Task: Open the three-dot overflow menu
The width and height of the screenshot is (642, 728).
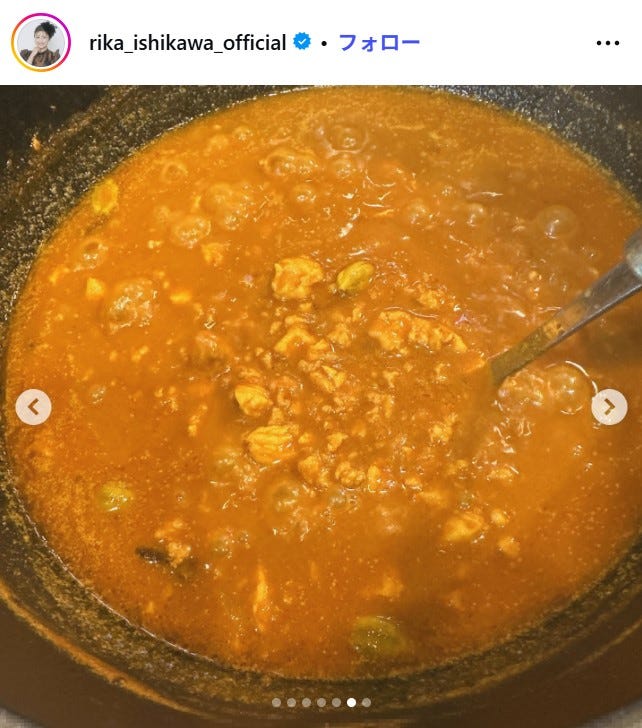Action: 608,43
